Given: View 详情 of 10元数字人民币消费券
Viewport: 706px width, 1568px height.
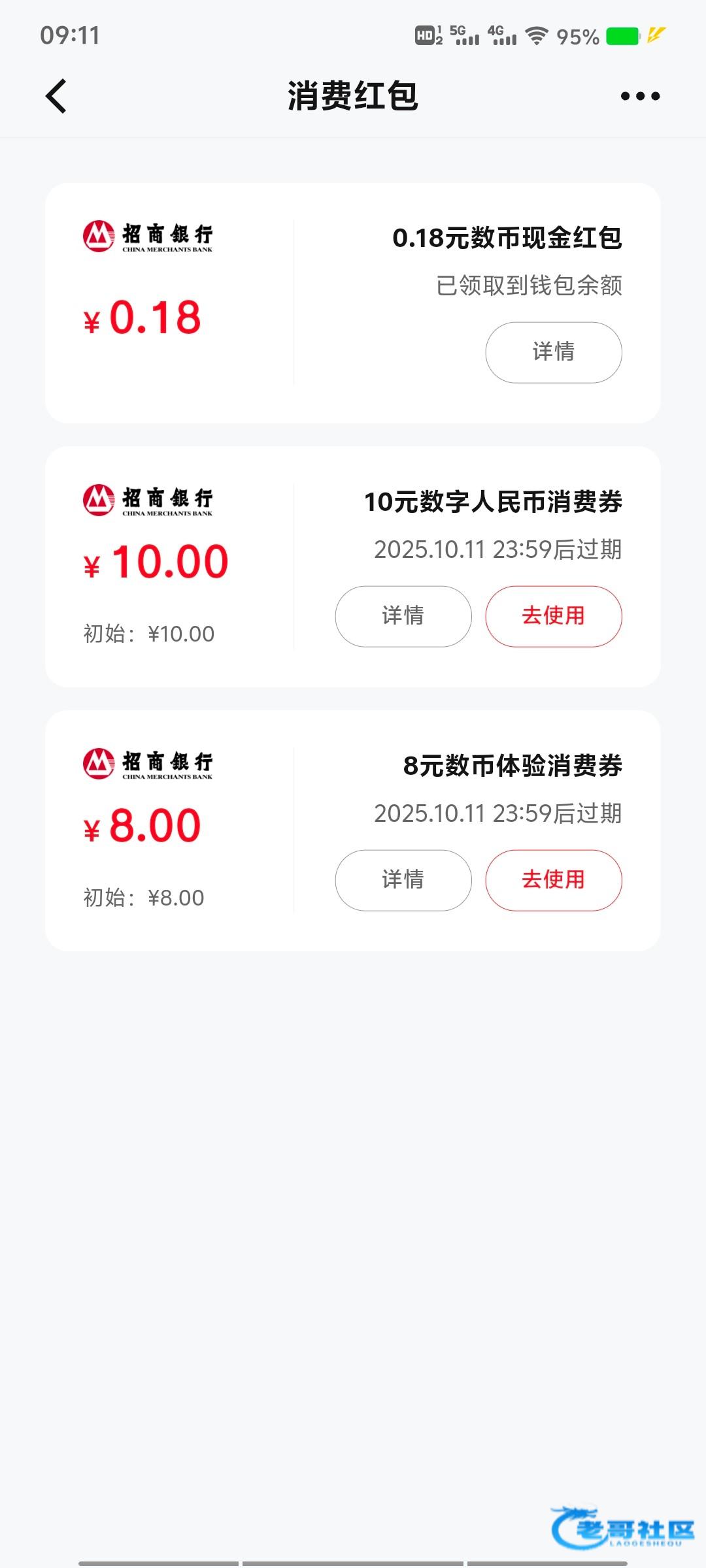Looking at the screenshot, I should 403,616.
